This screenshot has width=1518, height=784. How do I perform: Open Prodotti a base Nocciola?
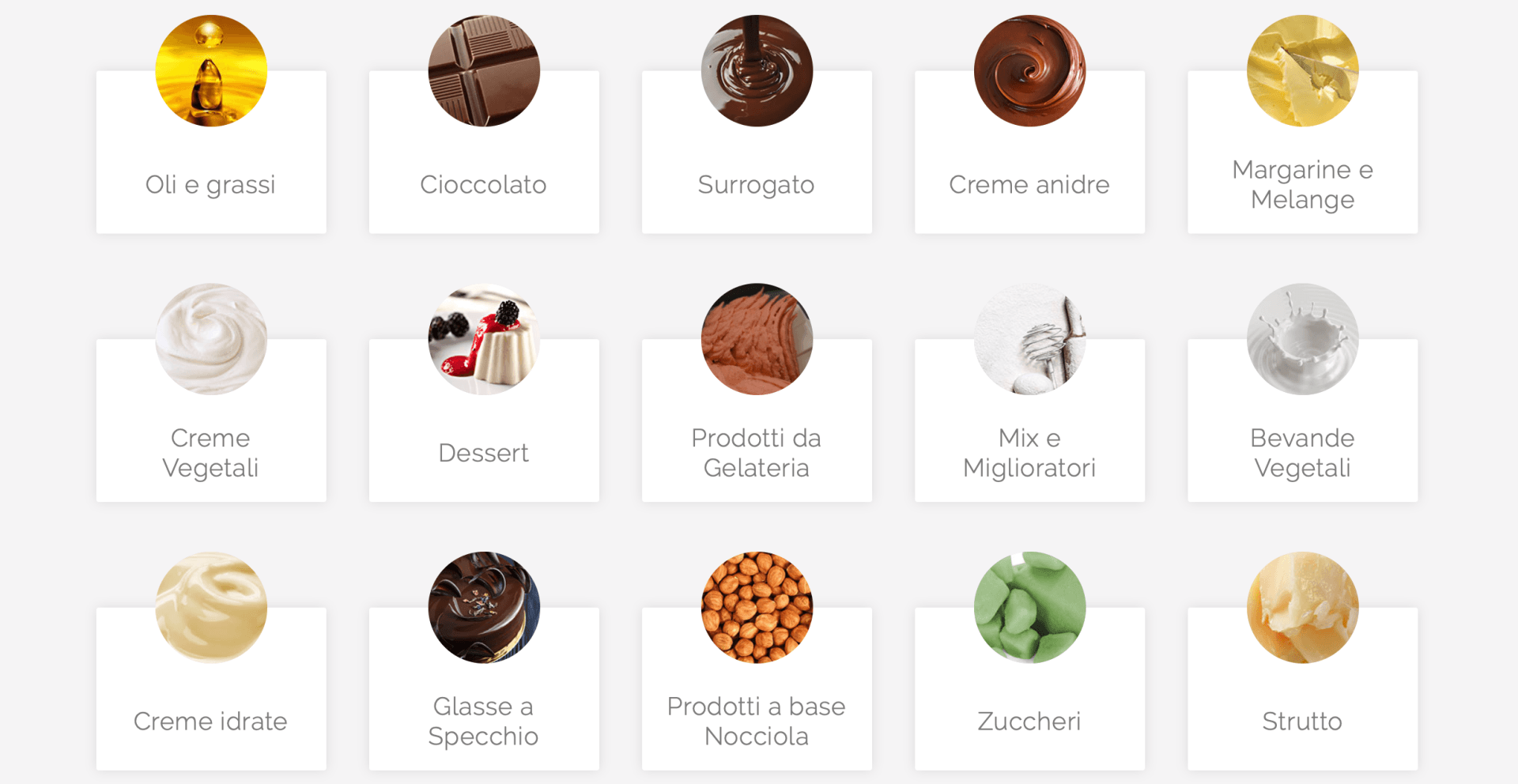[756, 720]
